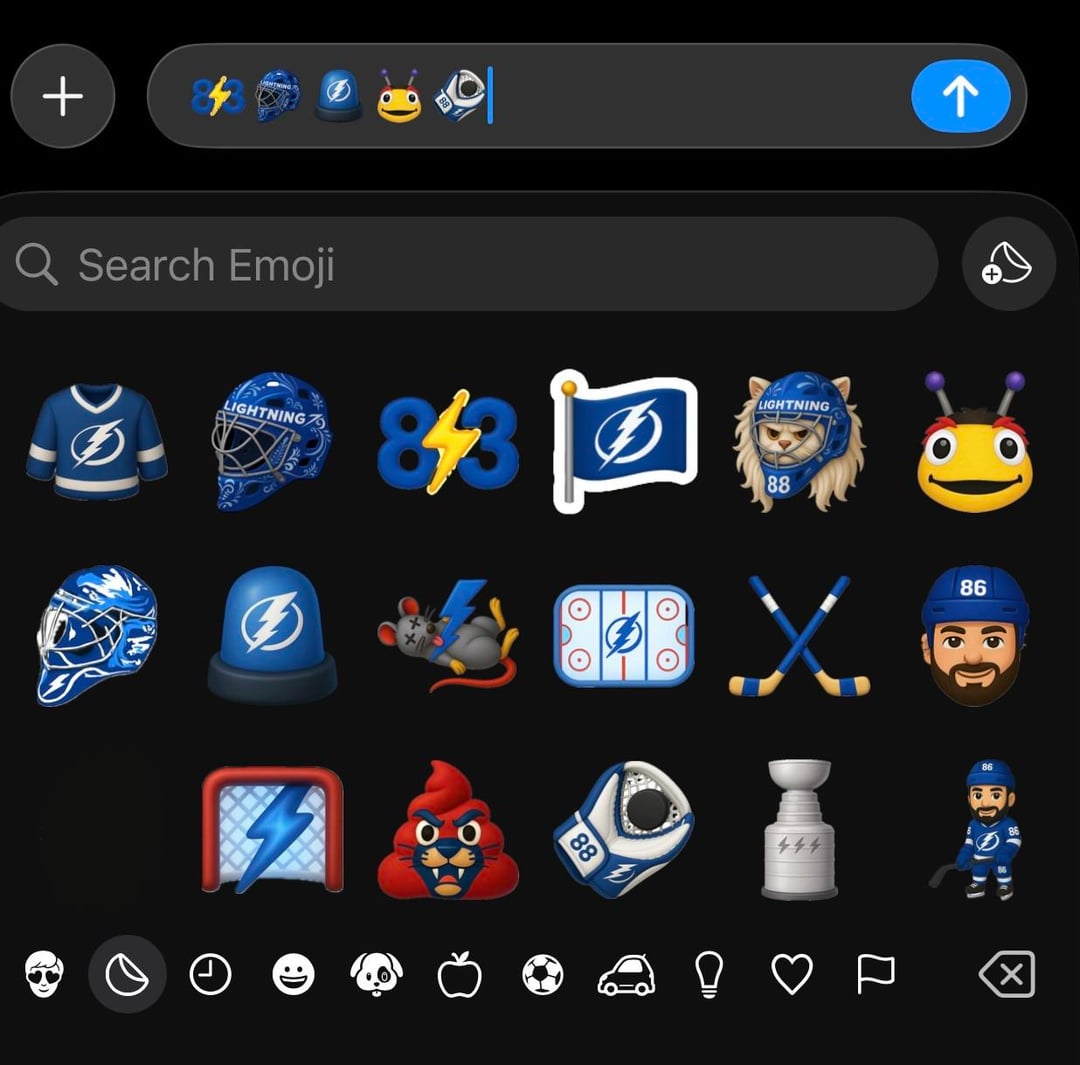
Task: Choose the crossed hockey sticks sticker
Action: [x=798, y=636]
